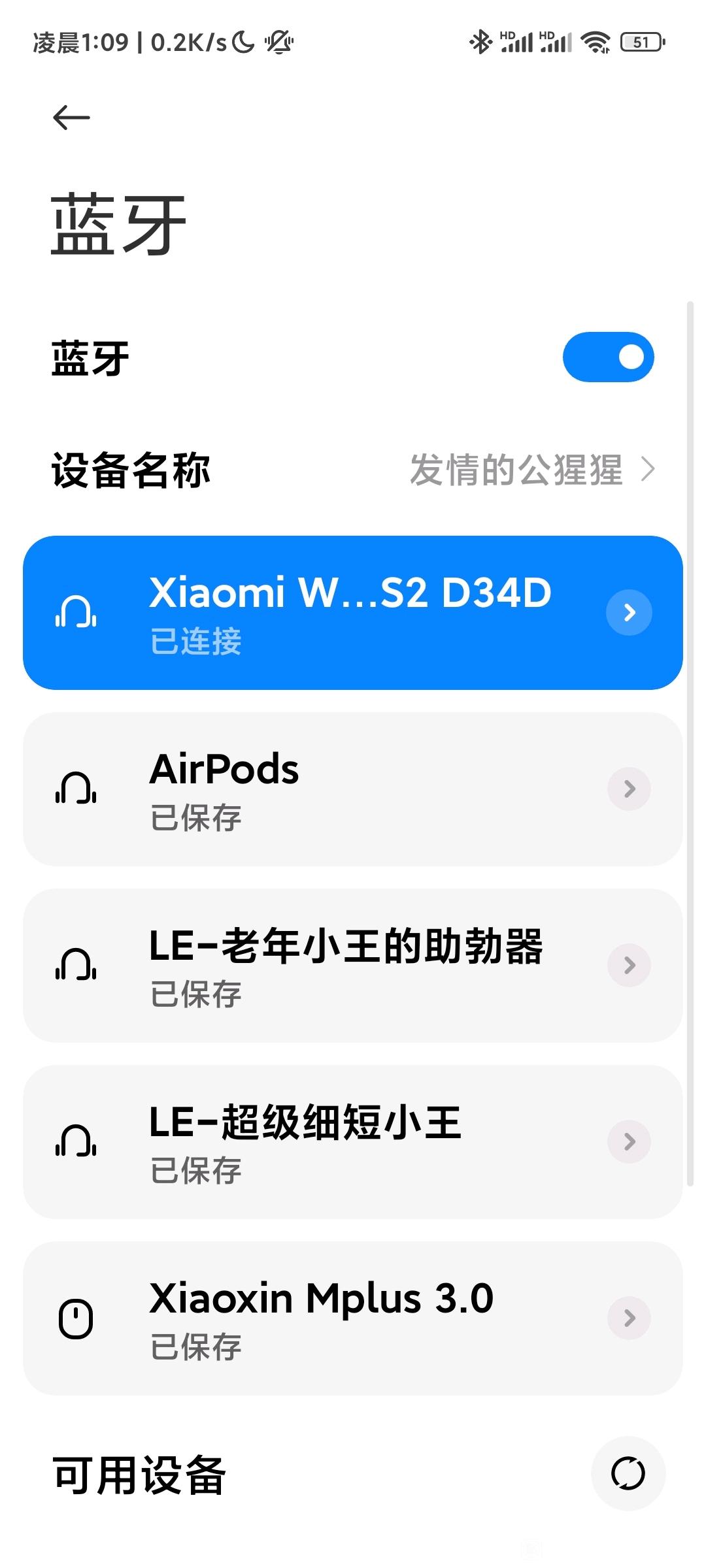Open details arrow for Xiaoxin Mplus 3.0

click(x=629, y=1318)
